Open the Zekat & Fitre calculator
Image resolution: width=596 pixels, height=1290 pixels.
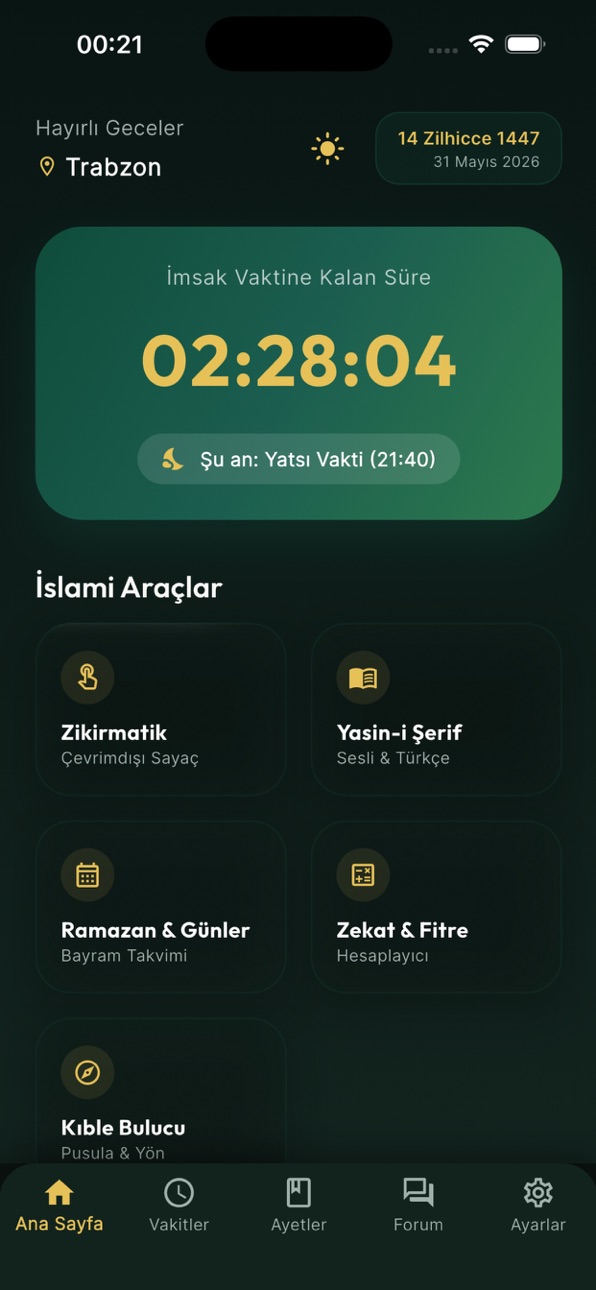click(436, 907)
